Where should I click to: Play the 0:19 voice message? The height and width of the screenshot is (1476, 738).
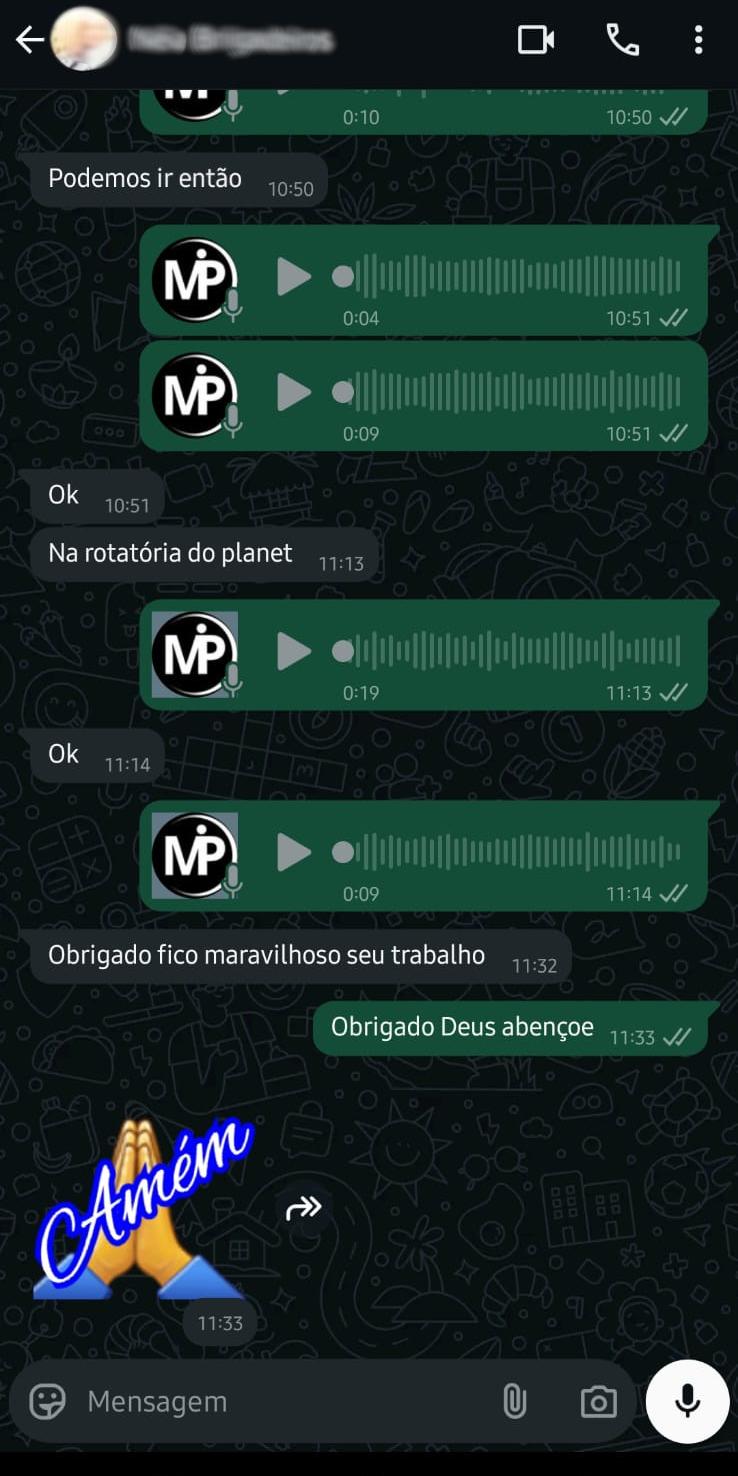click(x=293, y=652)
